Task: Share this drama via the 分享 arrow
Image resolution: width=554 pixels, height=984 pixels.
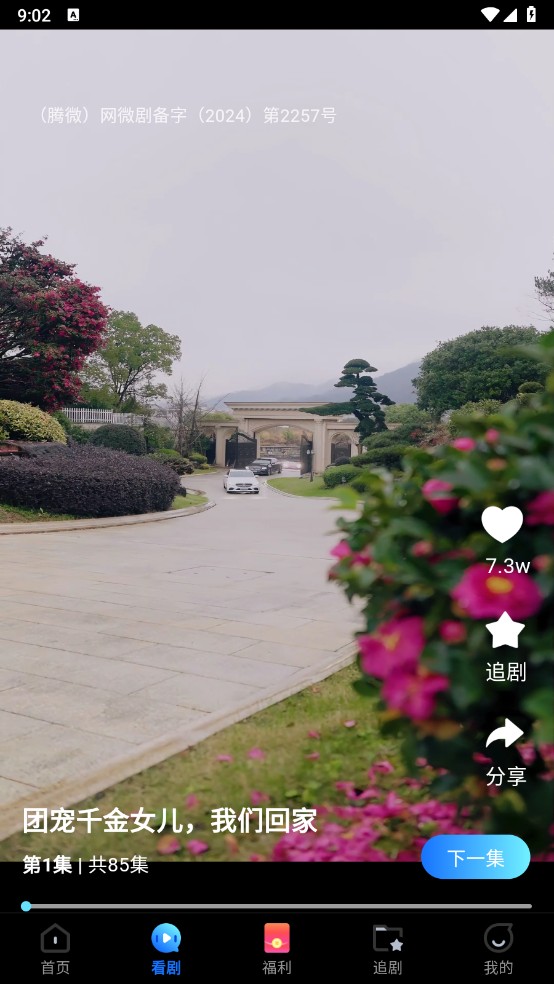Action: (505, 734)
